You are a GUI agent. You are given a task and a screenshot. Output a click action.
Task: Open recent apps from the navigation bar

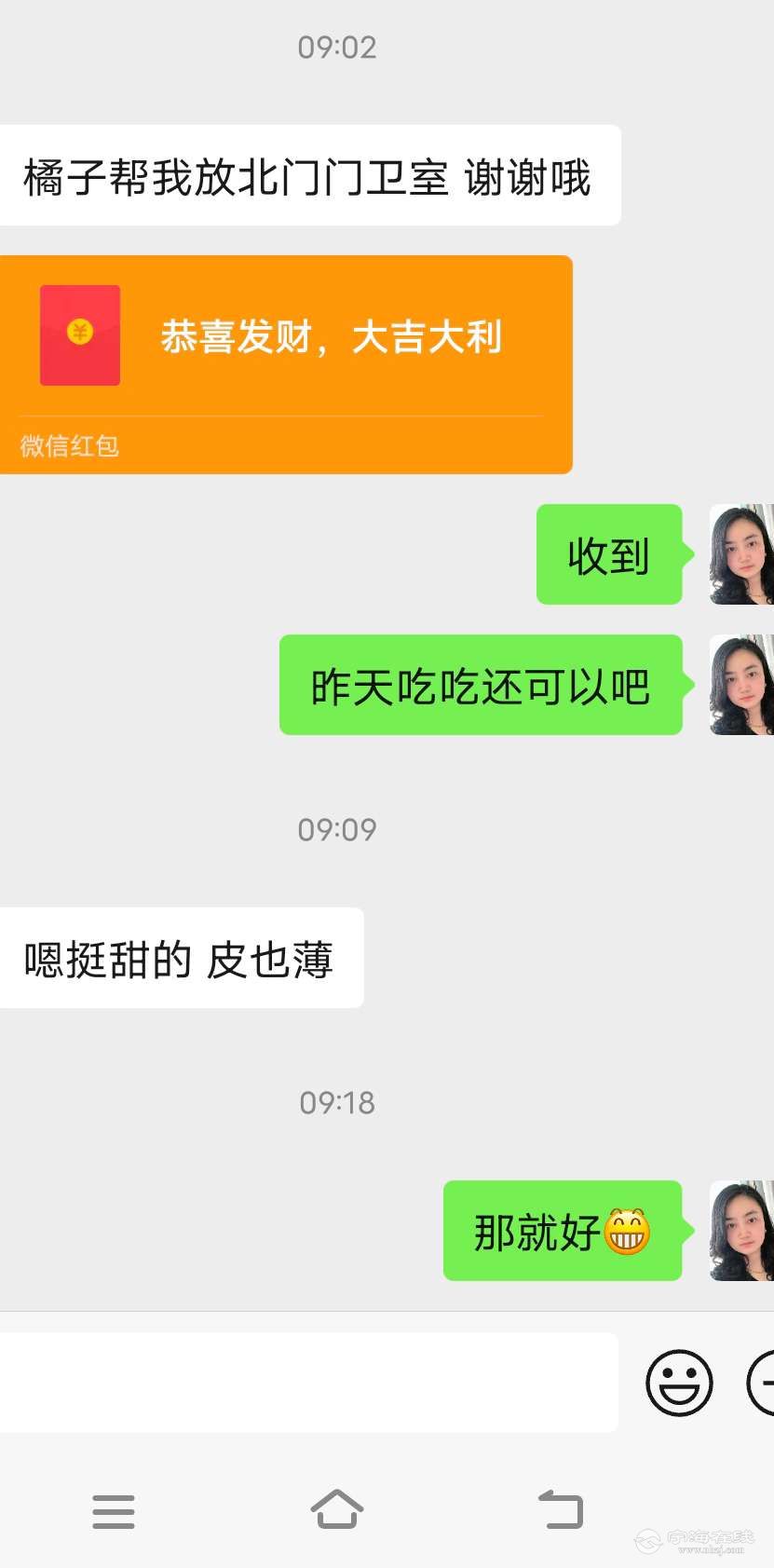point(114,1510)
